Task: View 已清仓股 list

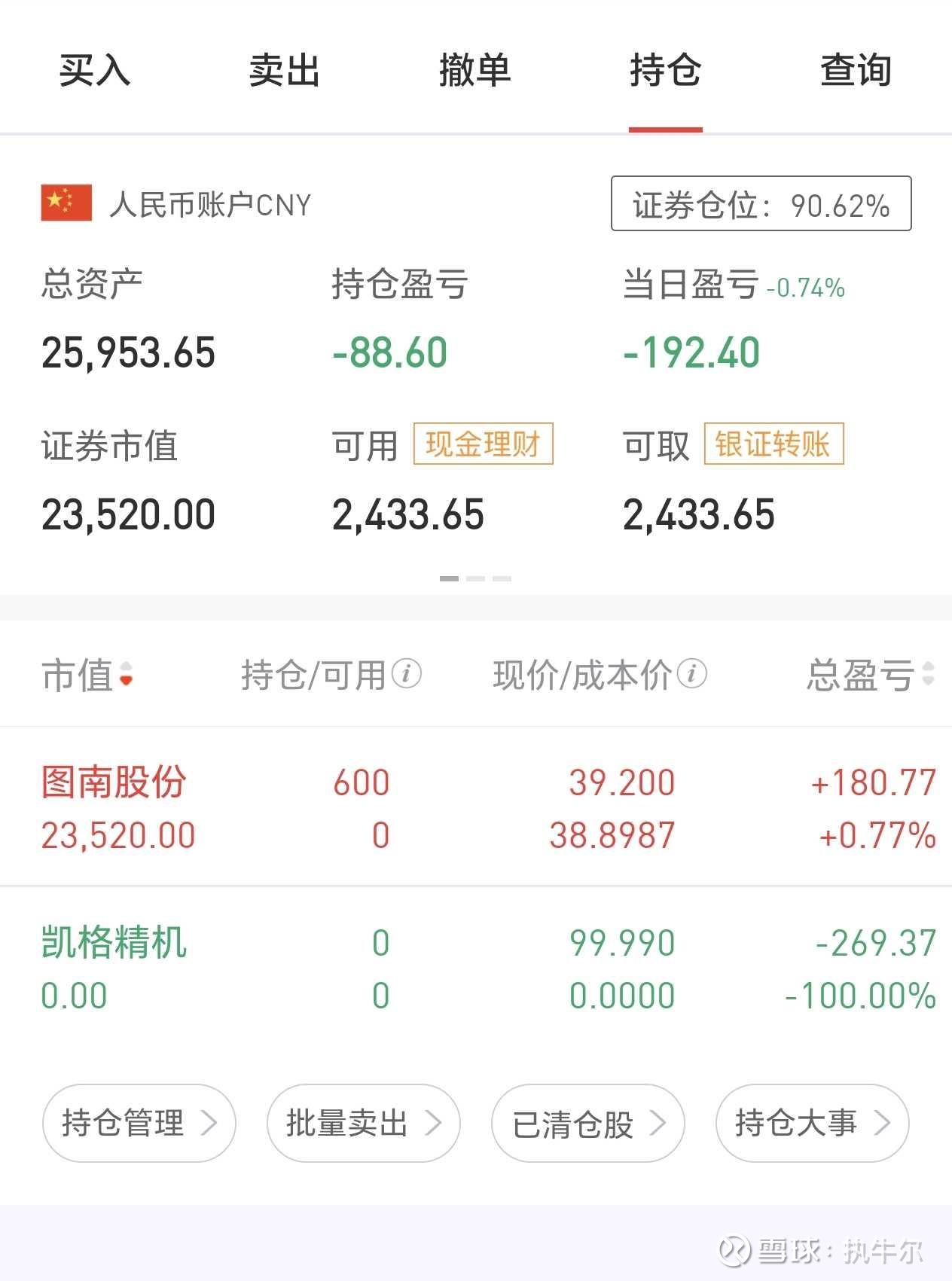Action: pos(587,1123)
